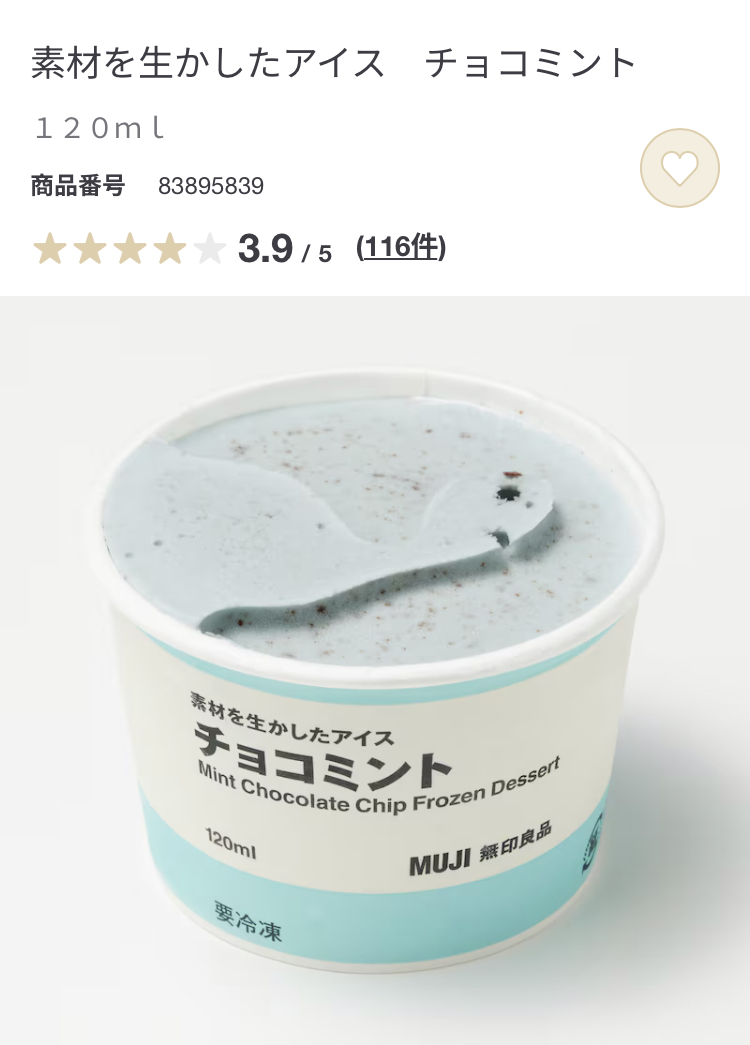
Task: Open the 116 reviews link
Action: (x=400, y=247)
